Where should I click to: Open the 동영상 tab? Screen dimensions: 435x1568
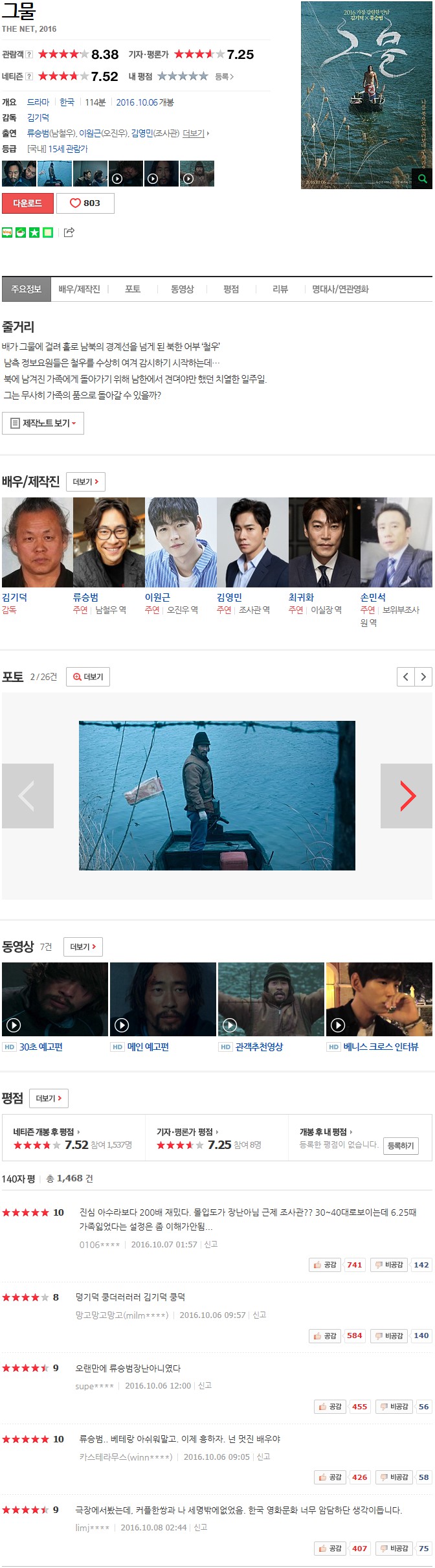(182, 290)
